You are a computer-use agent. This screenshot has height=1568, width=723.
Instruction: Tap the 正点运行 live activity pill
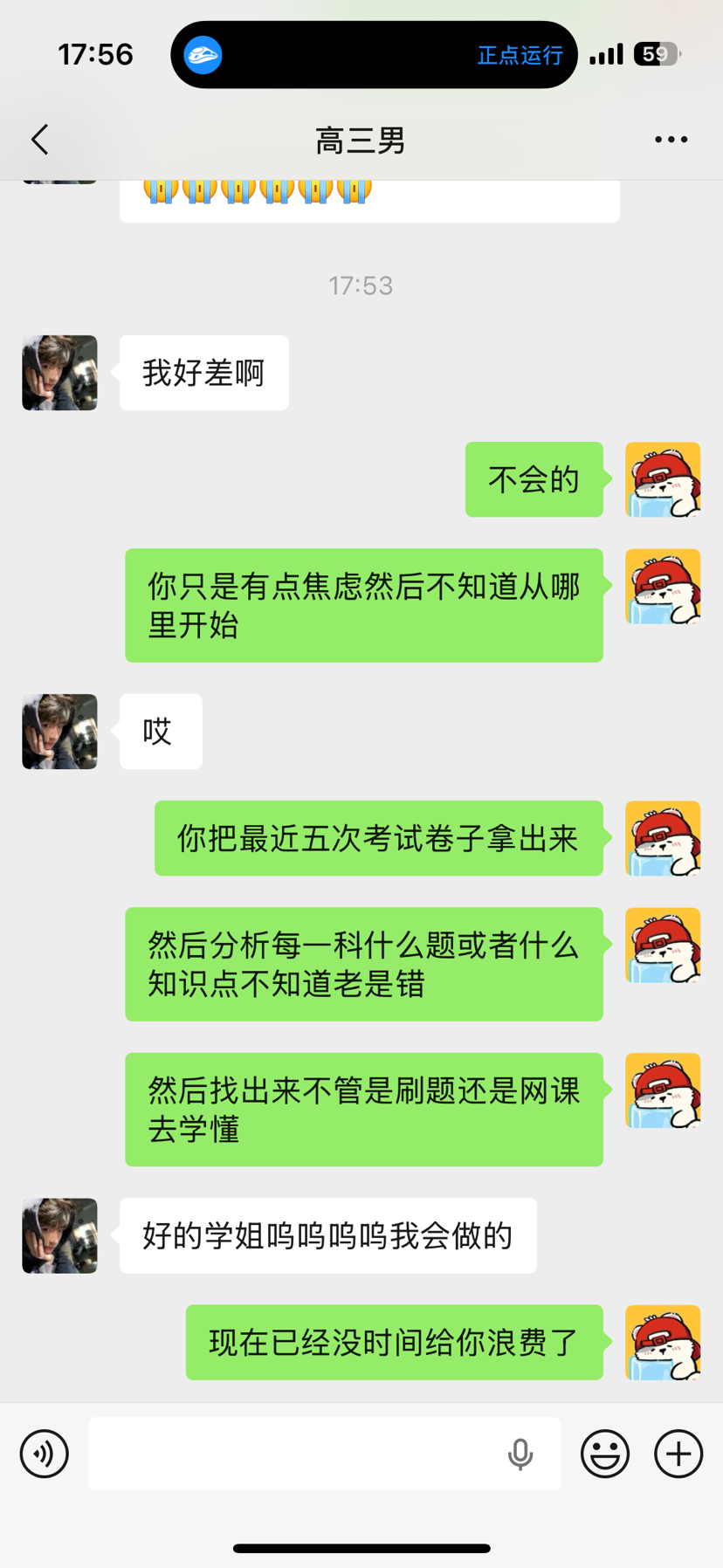tap(374, 55)
